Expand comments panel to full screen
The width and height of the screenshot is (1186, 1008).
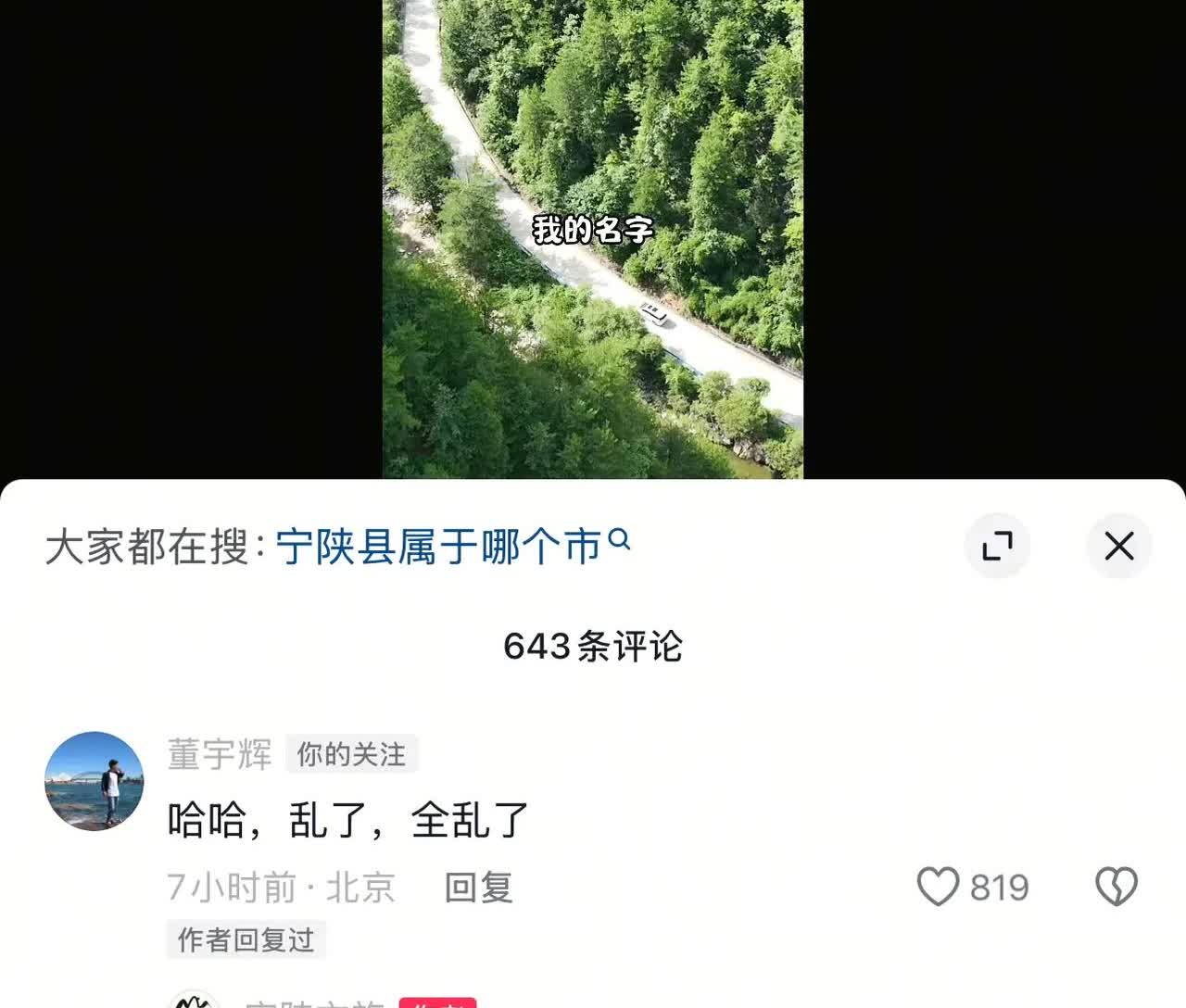pos(997,546)
